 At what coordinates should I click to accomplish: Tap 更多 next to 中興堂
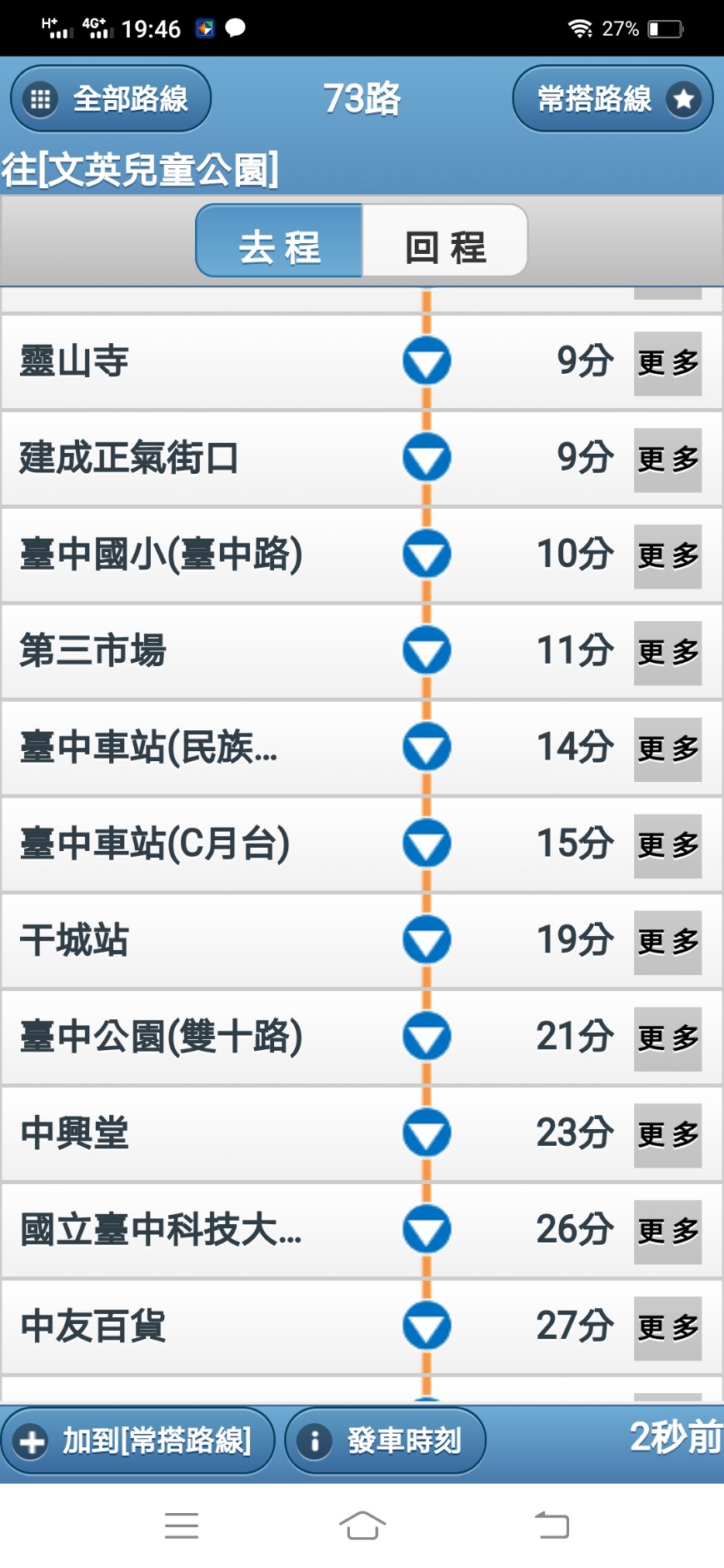[x=667, y=1136]
